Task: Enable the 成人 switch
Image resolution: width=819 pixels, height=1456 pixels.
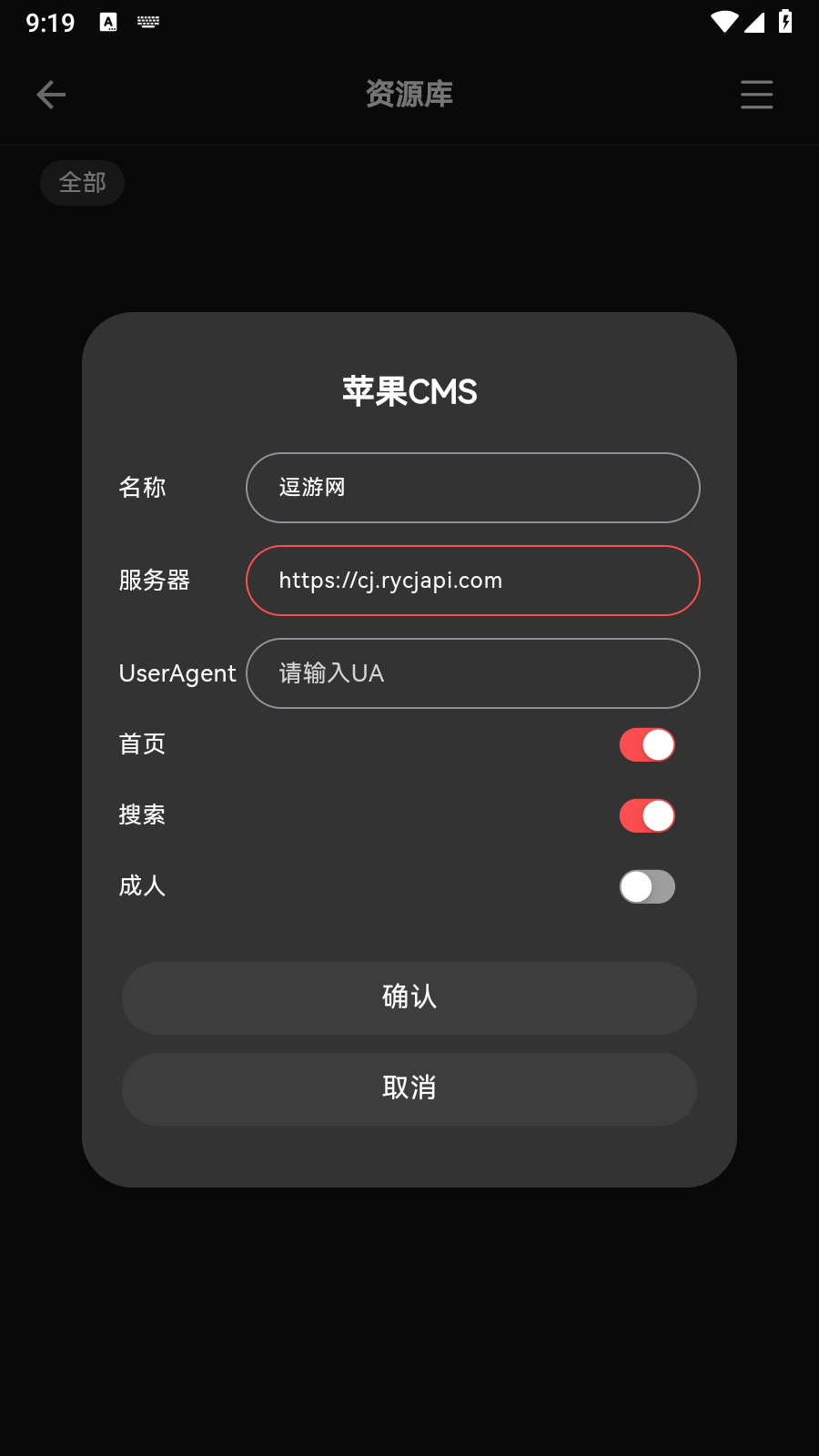Action: tap(647, 886)
